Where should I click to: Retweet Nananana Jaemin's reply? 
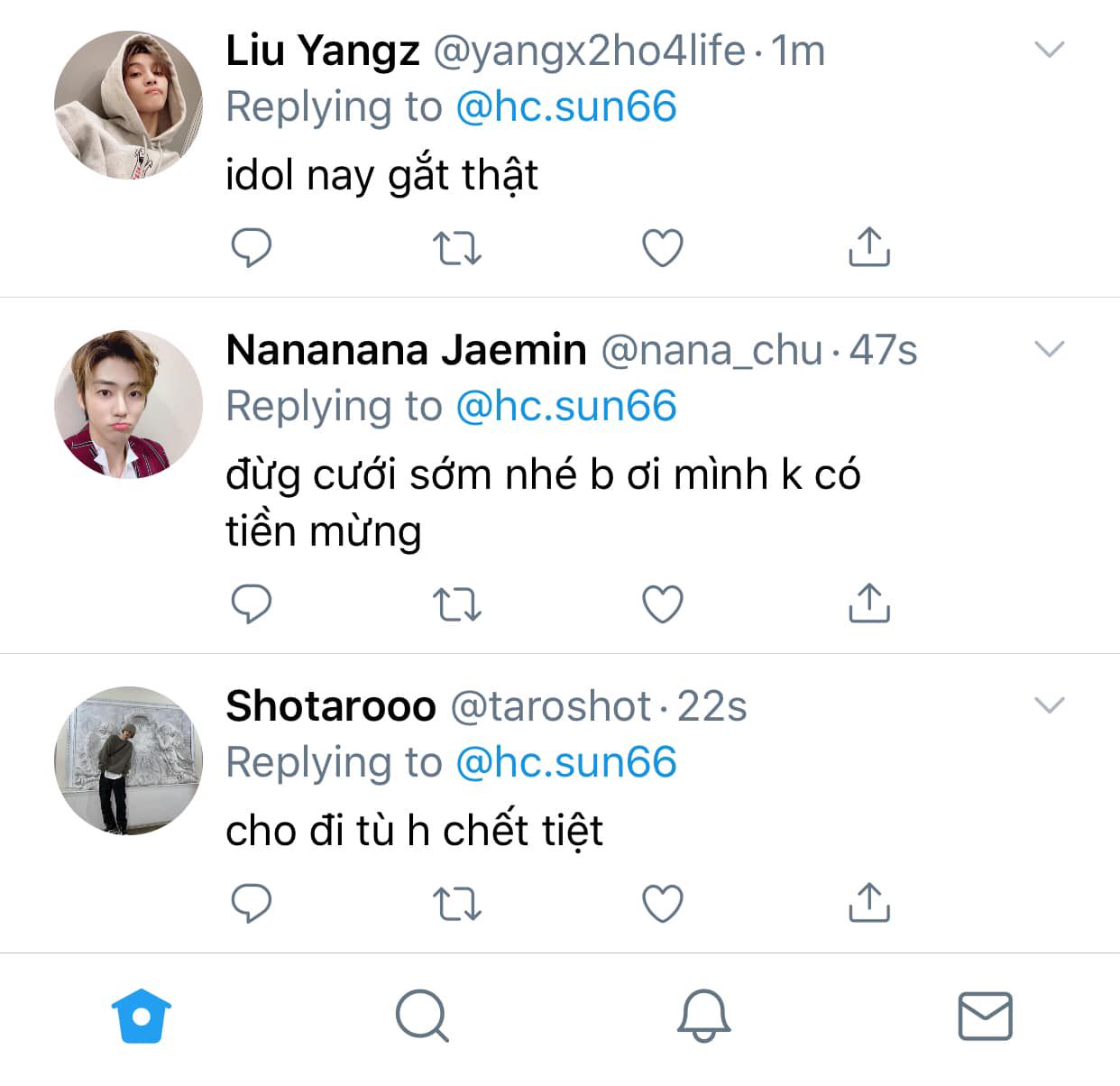click(457, 603)
